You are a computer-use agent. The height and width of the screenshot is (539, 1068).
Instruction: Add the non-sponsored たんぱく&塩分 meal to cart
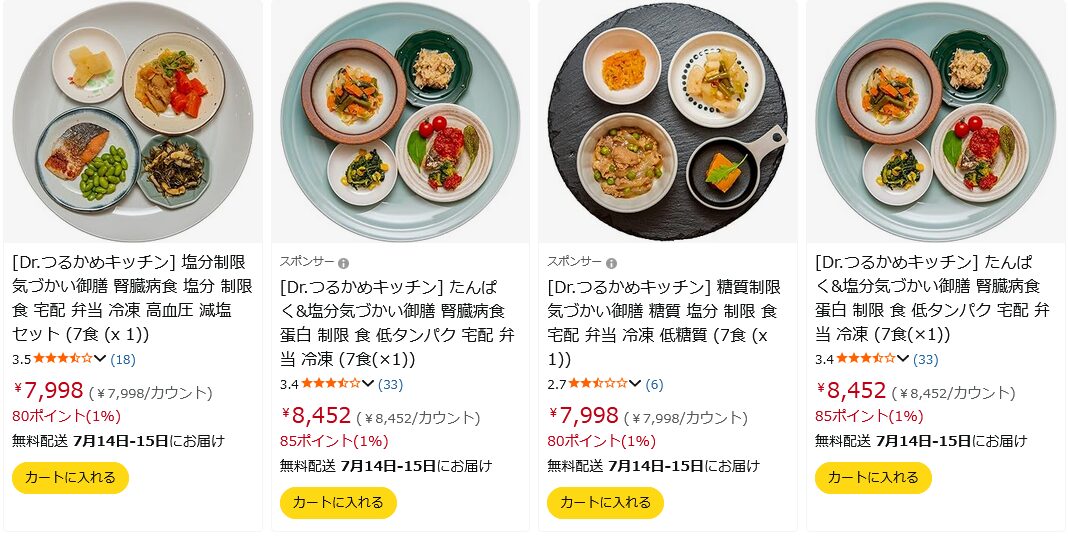pyautogui.click(x=873, y=477)
